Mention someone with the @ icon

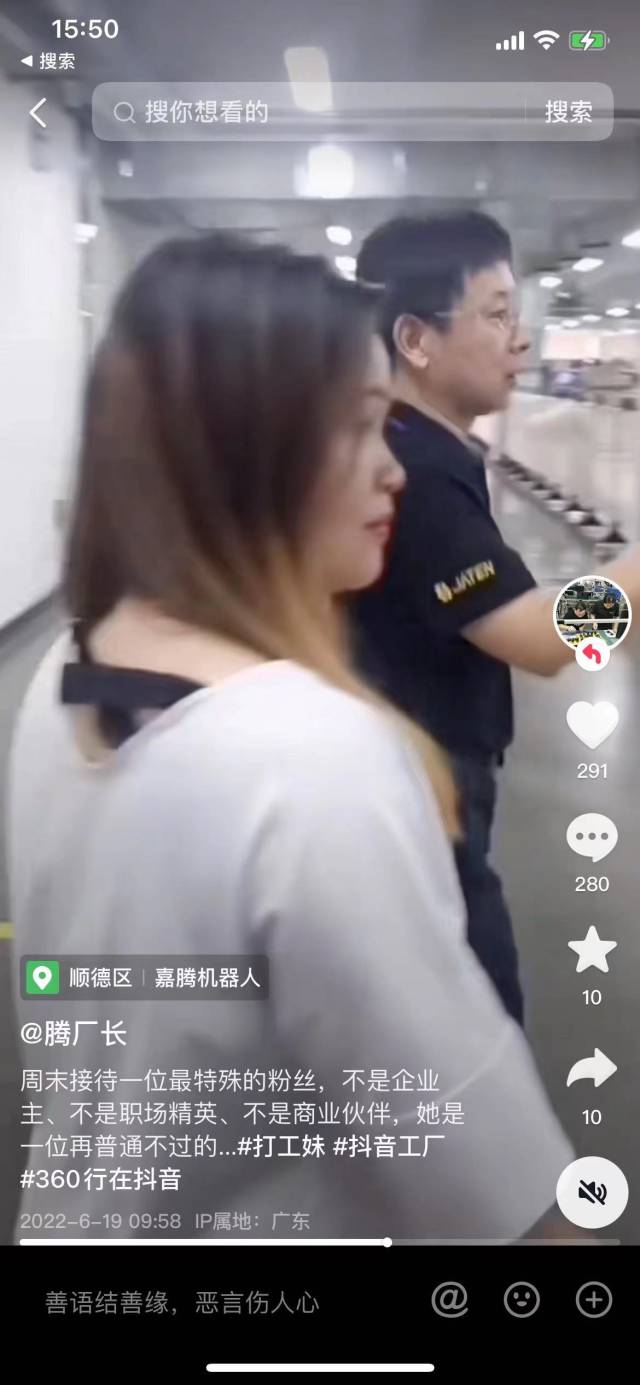click(x=450, y=1300)
